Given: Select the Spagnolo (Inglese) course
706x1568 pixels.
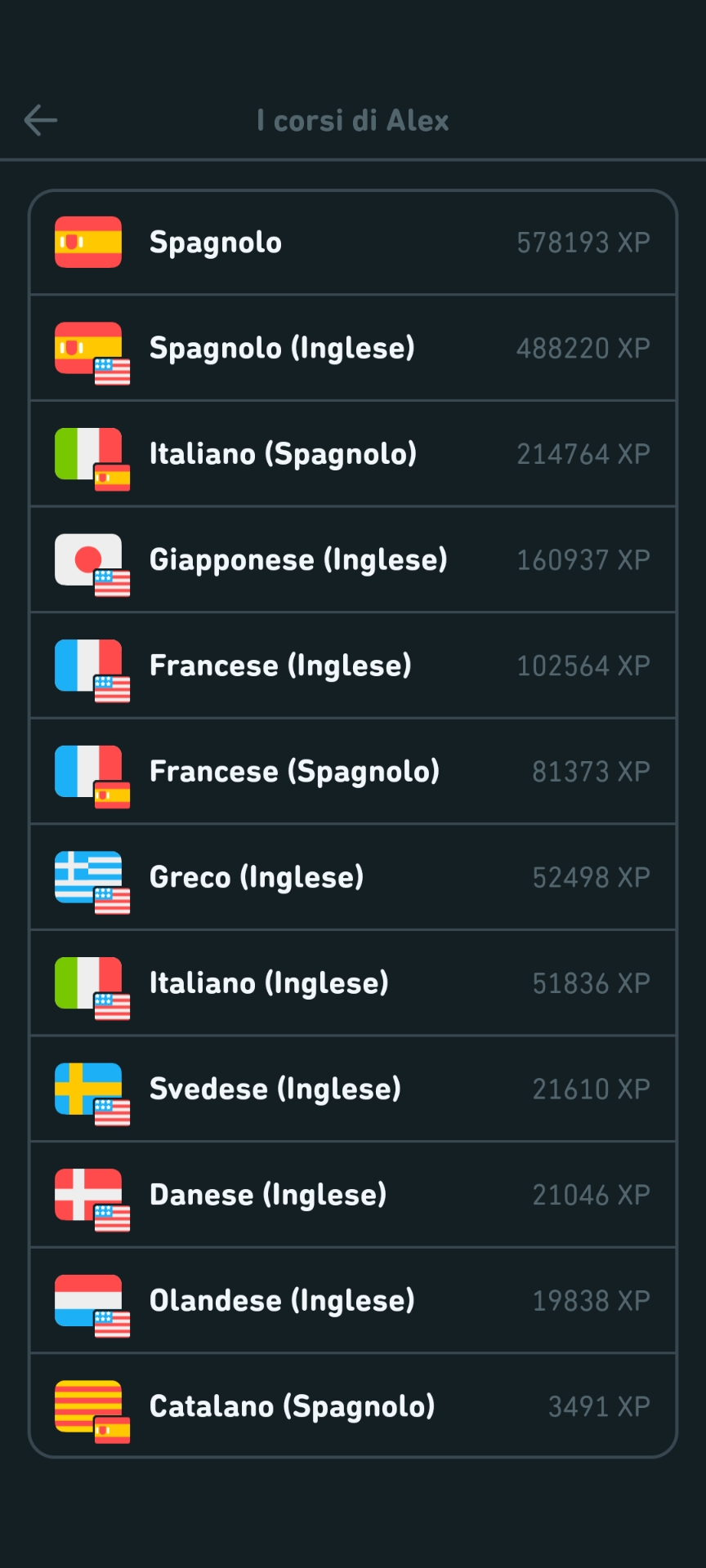Looking at the screenshot, I should tap(353, 349).
